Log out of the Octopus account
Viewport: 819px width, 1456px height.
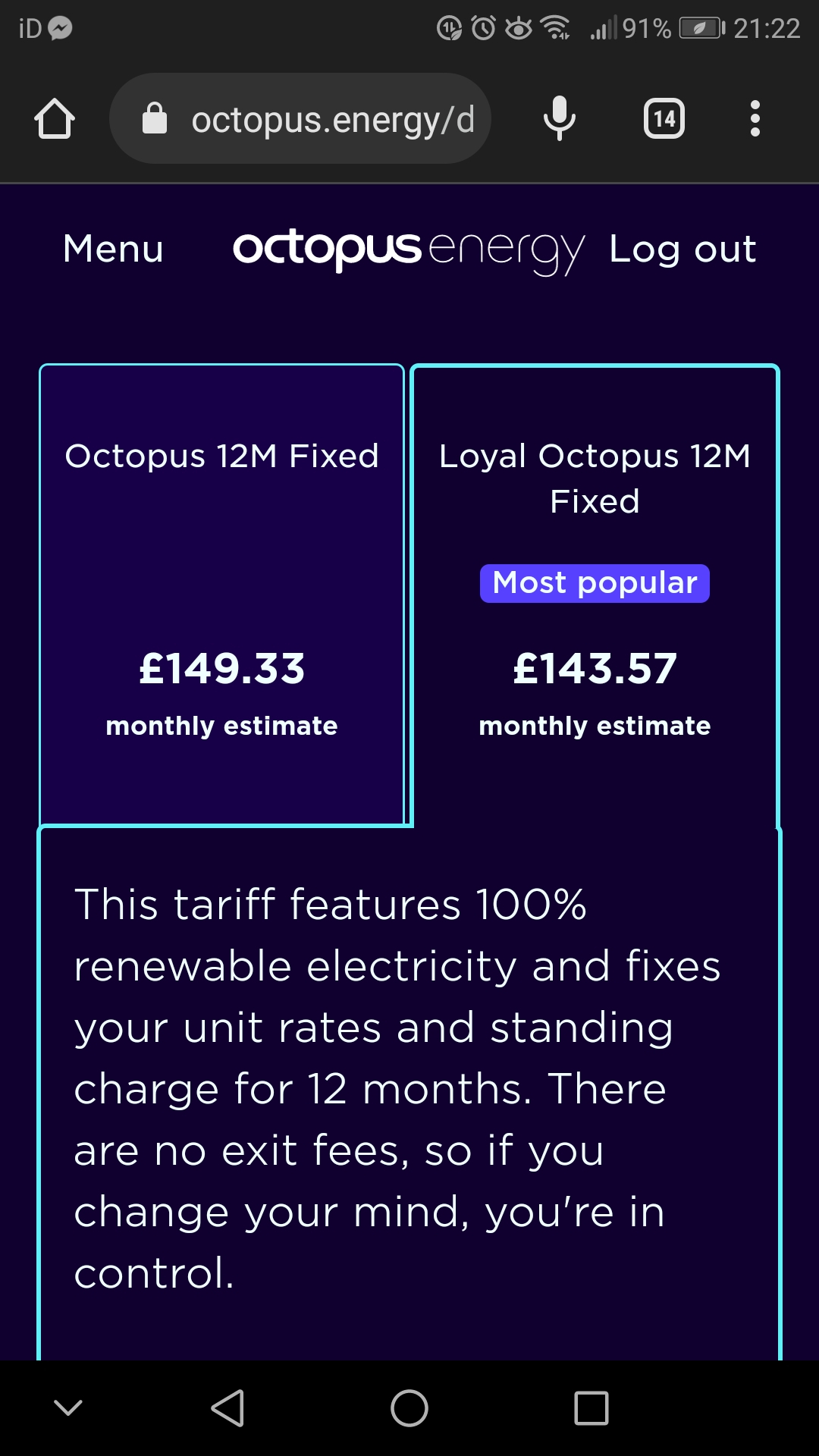click(682, 249)
